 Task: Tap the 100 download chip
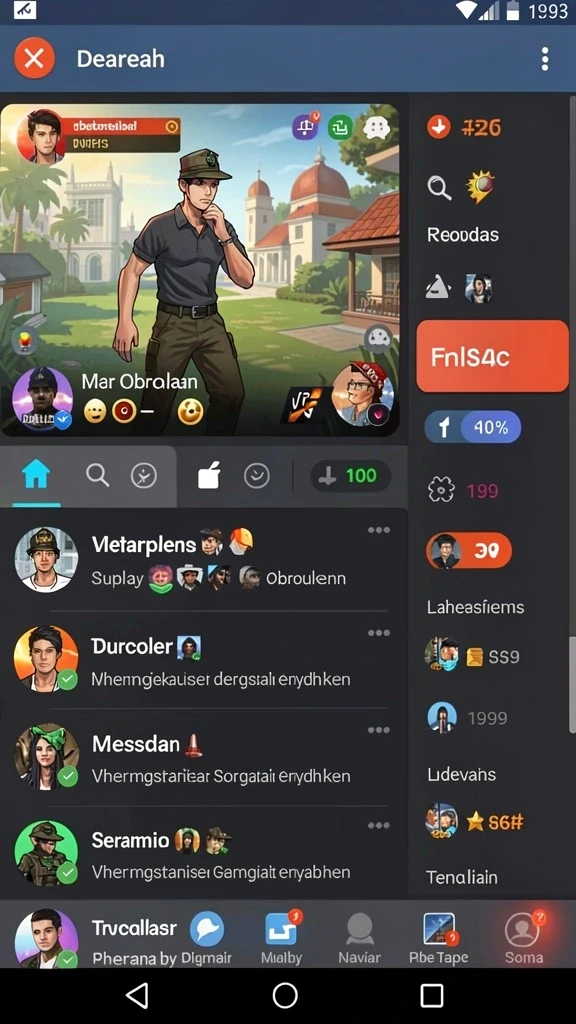point(351,476)
